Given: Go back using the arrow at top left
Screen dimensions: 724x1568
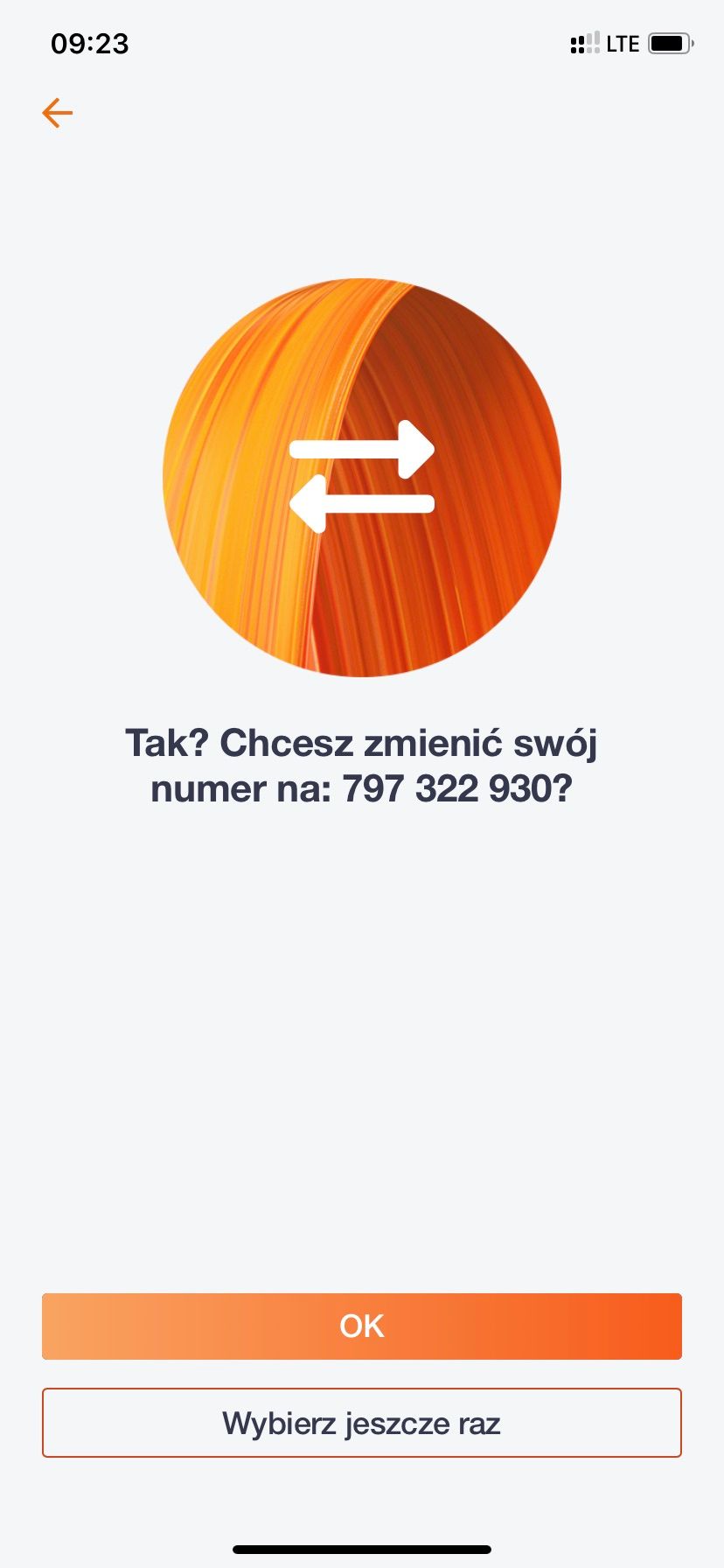Looking at the screenshot, I should tap(57, 113).
